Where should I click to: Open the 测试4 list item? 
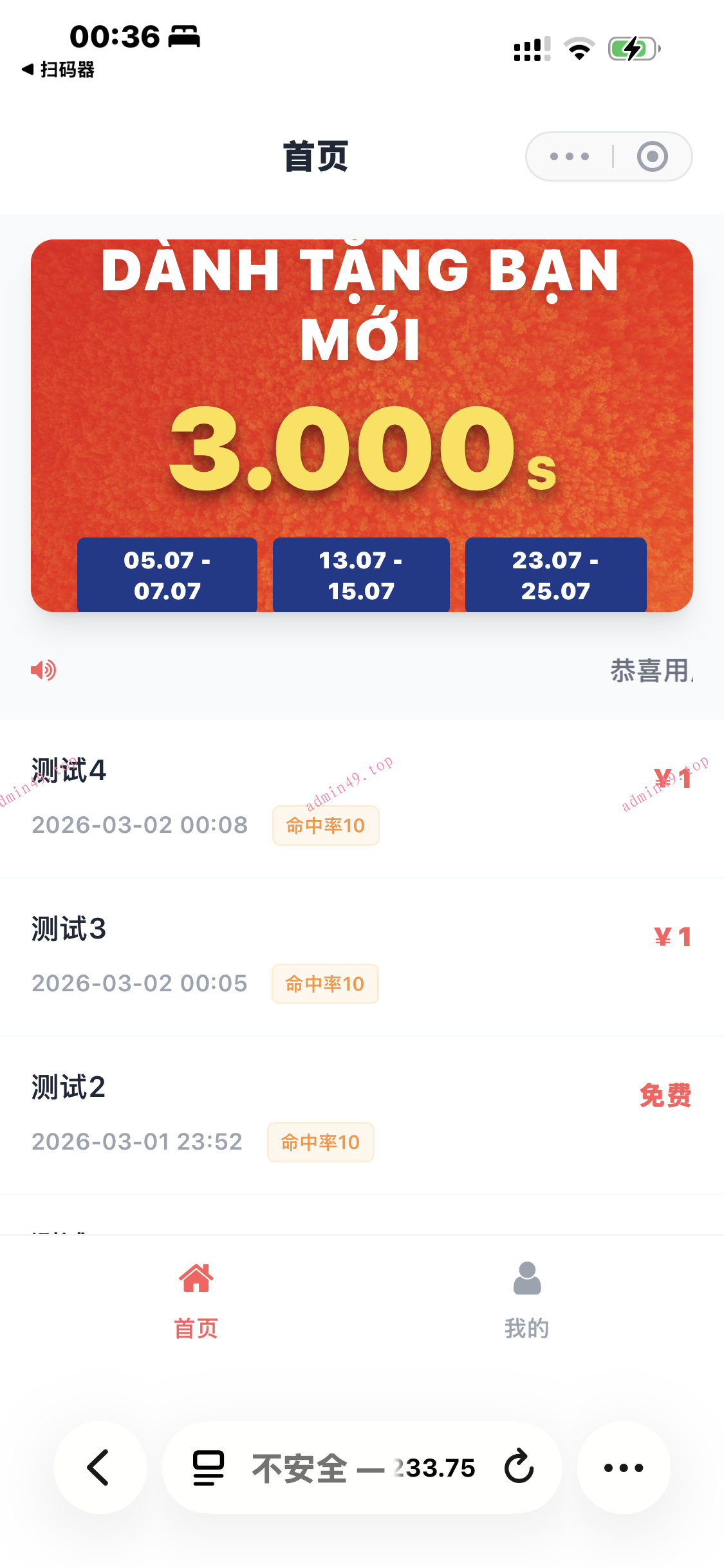[x=360, y=805]
